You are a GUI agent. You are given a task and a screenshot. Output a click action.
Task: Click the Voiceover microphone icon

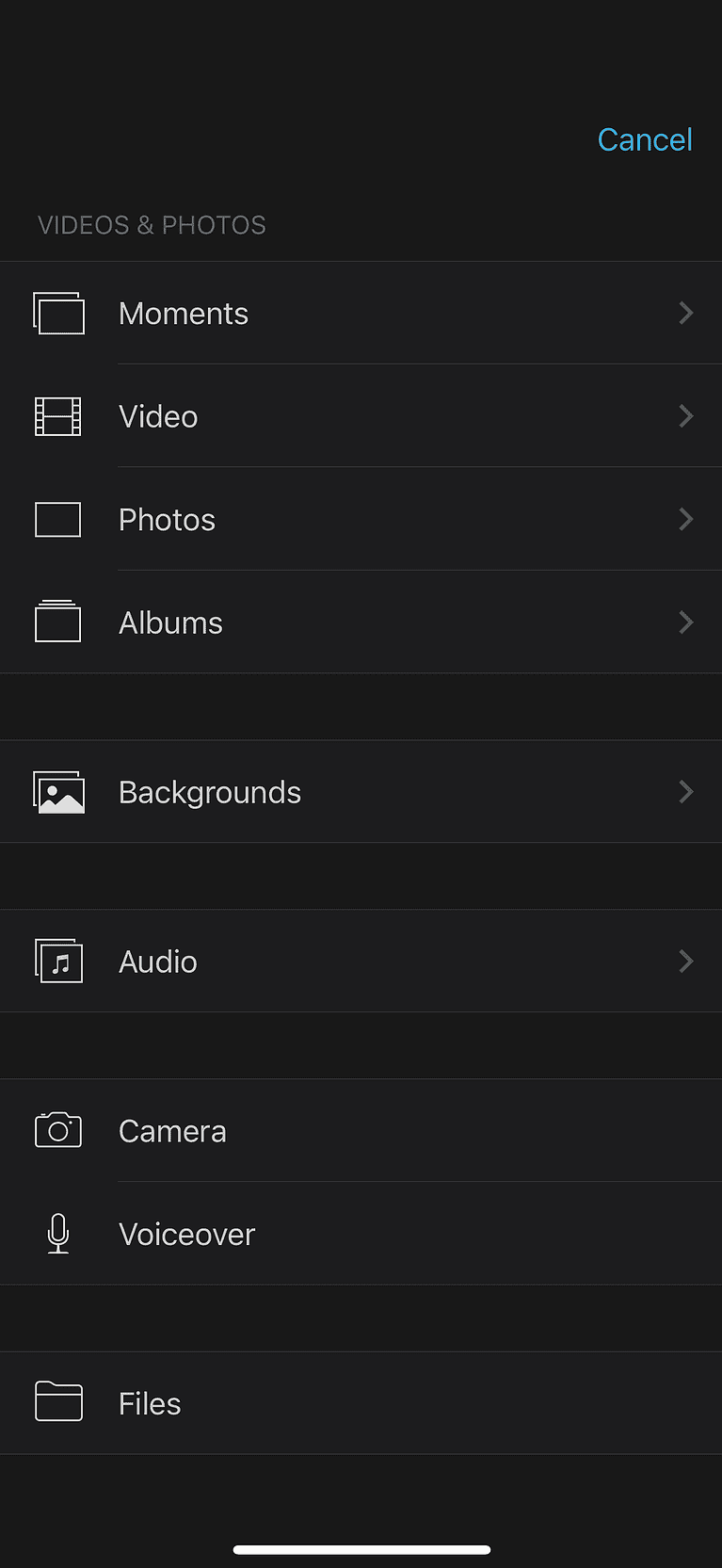pyautogui.click(x=57, y=1234)
